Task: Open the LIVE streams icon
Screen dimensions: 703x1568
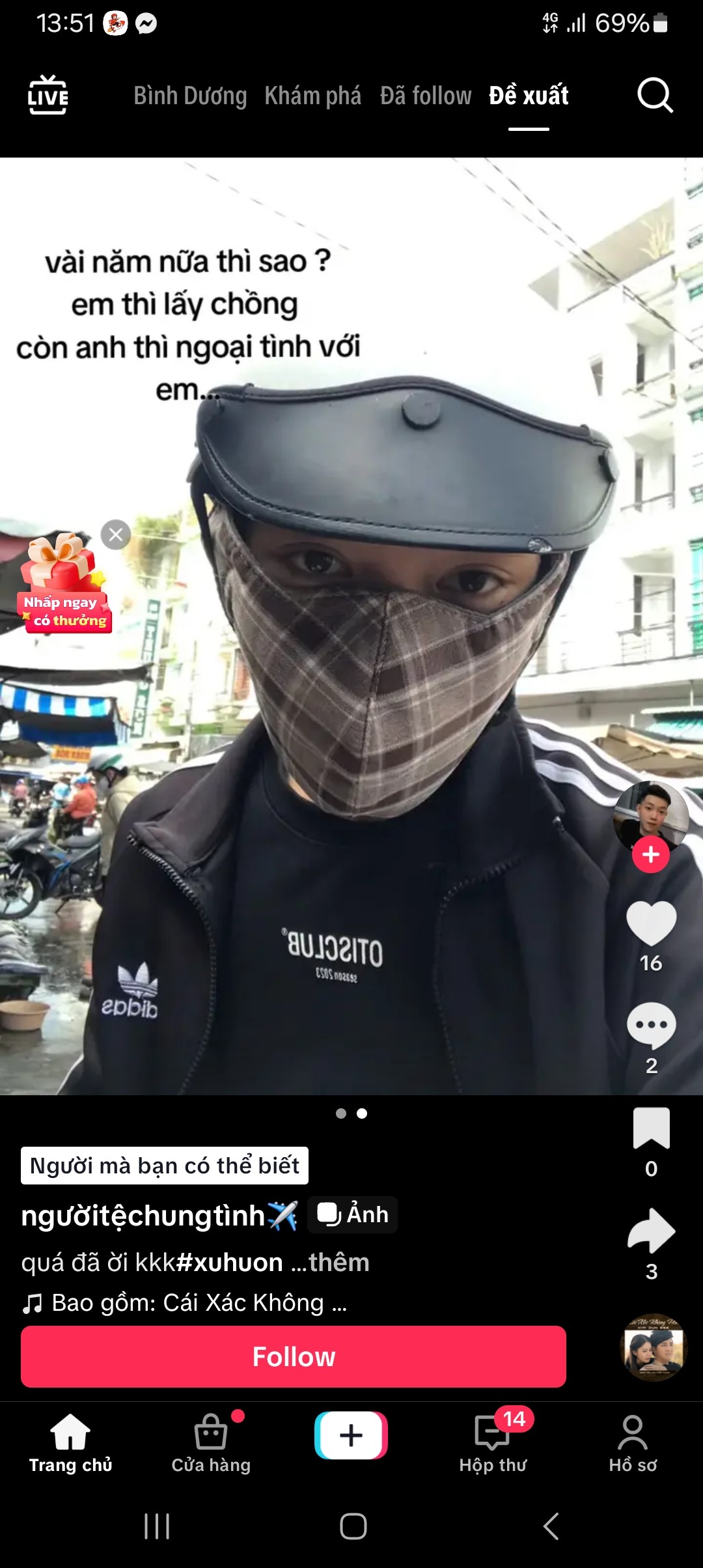Action: pos(48,96)
